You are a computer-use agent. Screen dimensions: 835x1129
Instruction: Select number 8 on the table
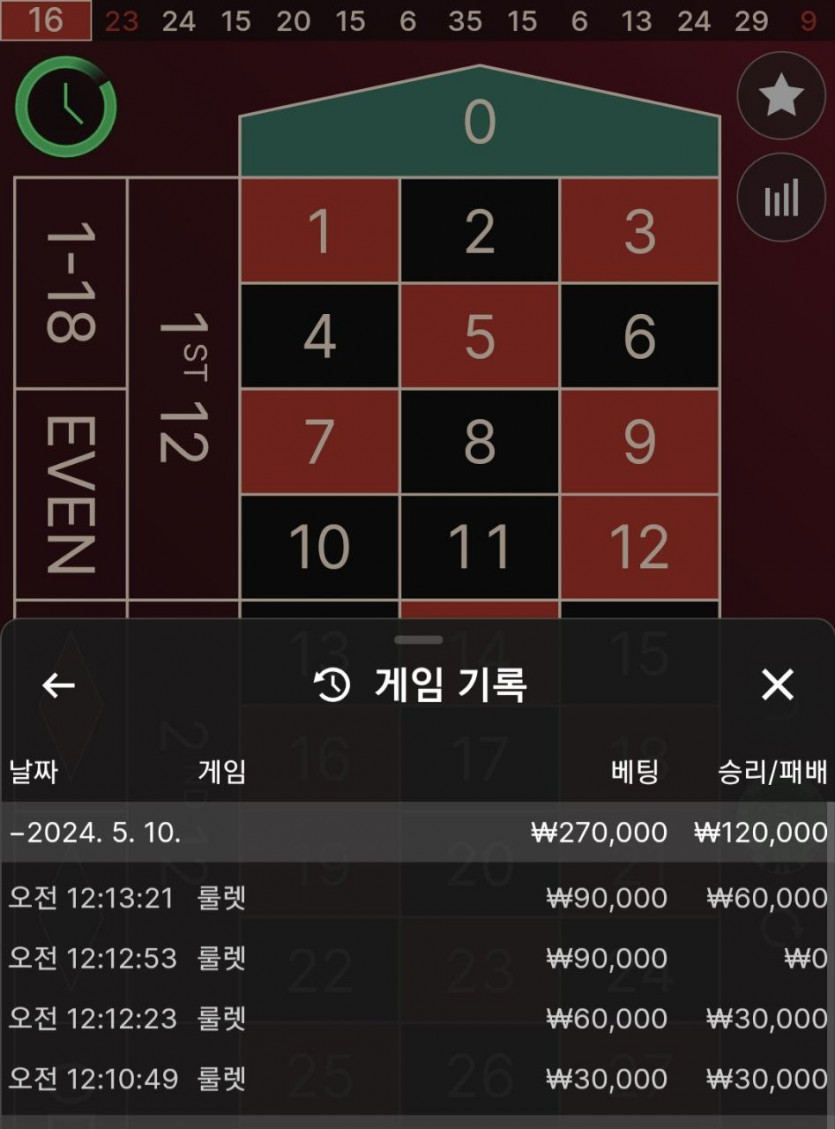(480, 442)
